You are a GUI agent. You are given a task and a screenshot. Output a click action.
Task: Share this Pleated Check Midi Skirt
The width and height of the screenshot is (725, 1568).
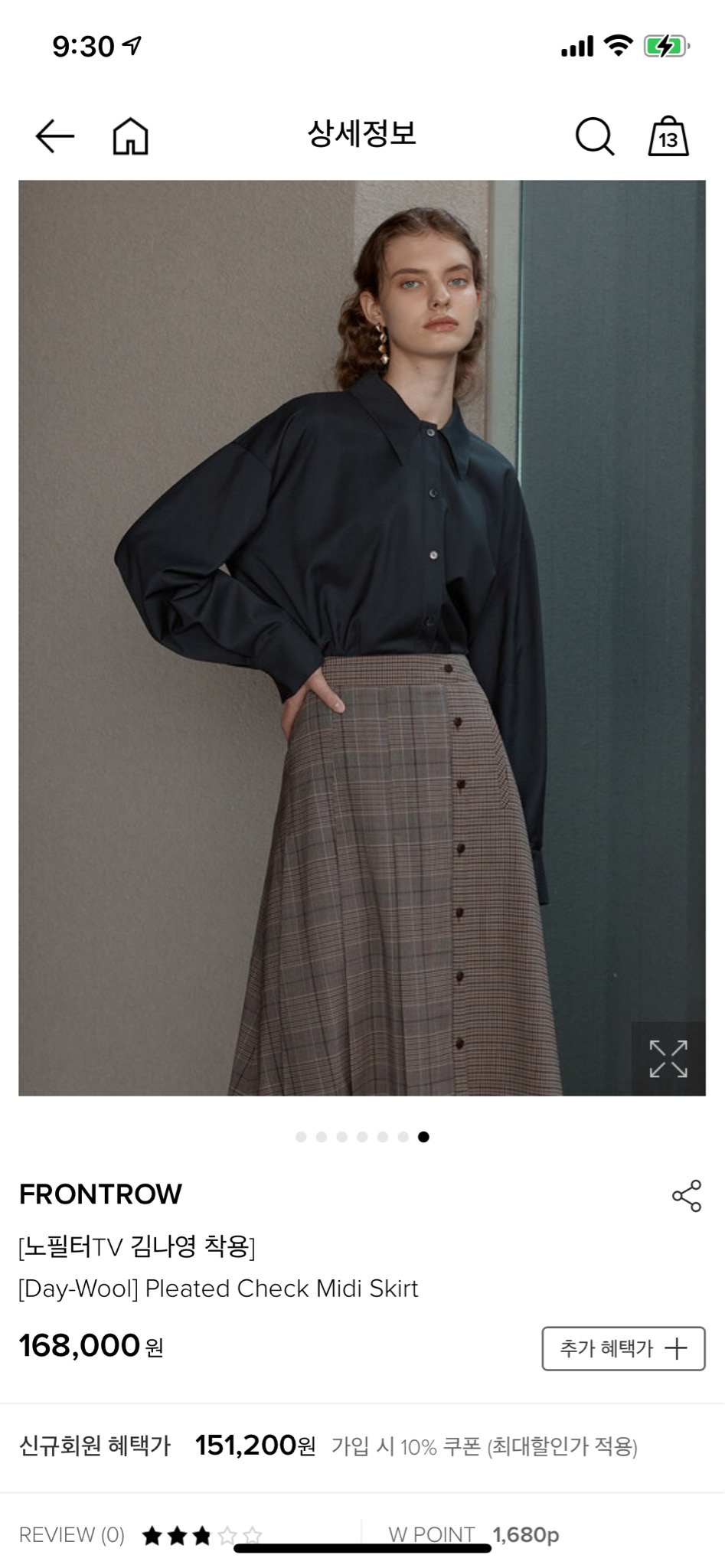686,1195
